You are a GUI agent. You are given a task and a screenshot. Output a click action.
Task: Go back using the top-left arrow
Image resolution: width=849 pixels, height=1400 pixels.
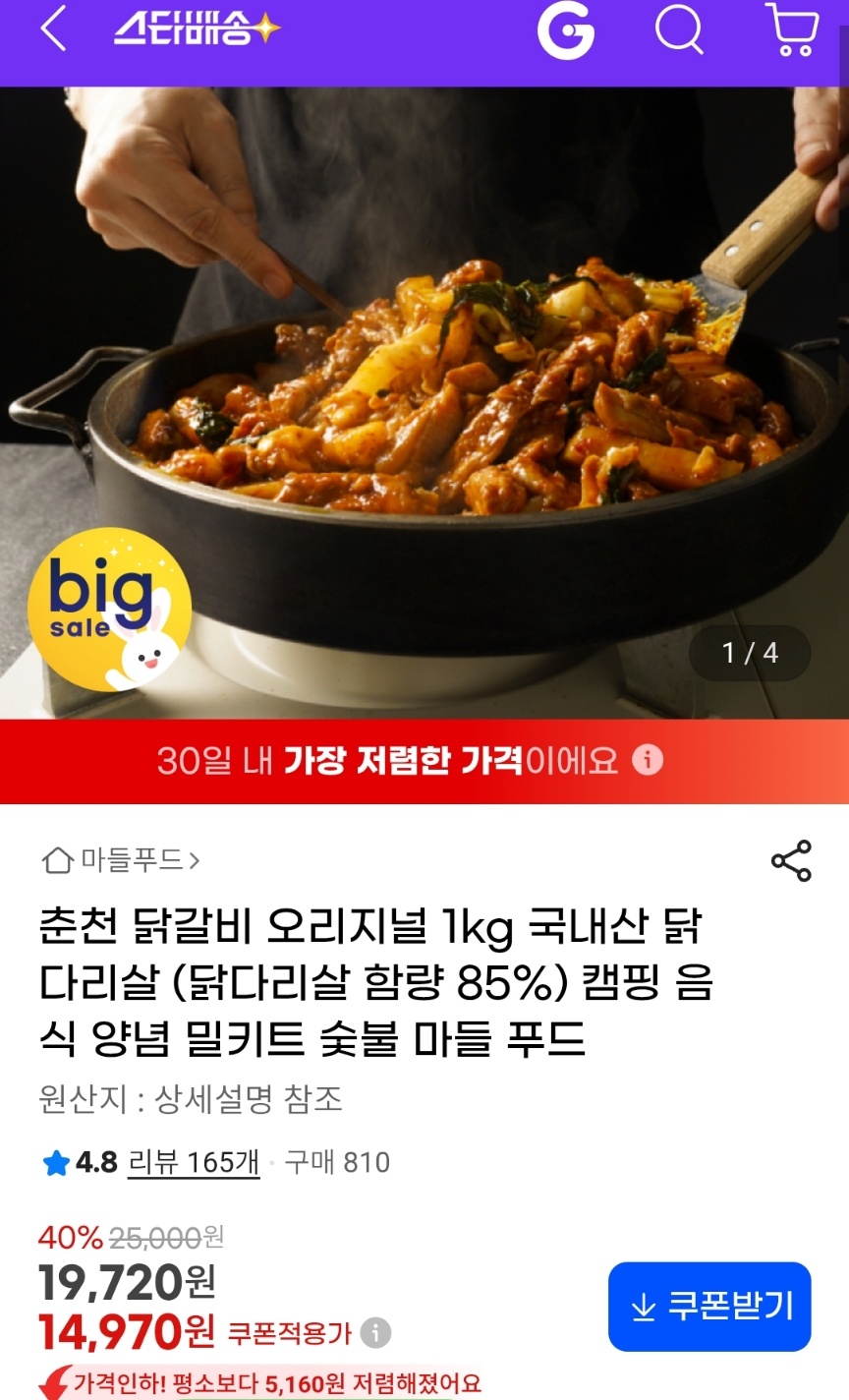(x=53, y=30)
